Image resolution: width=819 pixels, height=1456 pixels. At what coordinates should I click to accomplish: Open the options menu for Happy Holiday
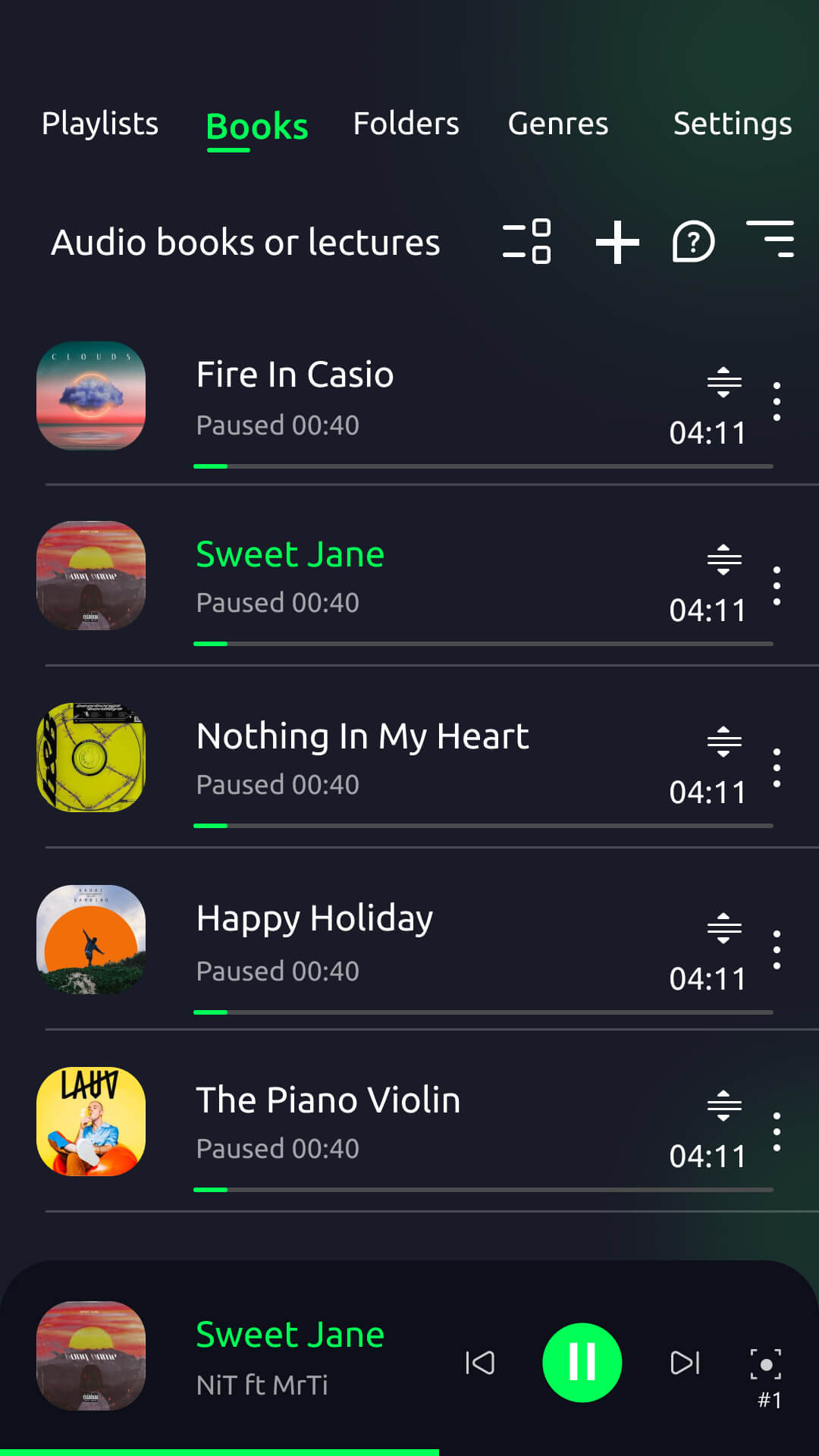click(x=777, y=948)
